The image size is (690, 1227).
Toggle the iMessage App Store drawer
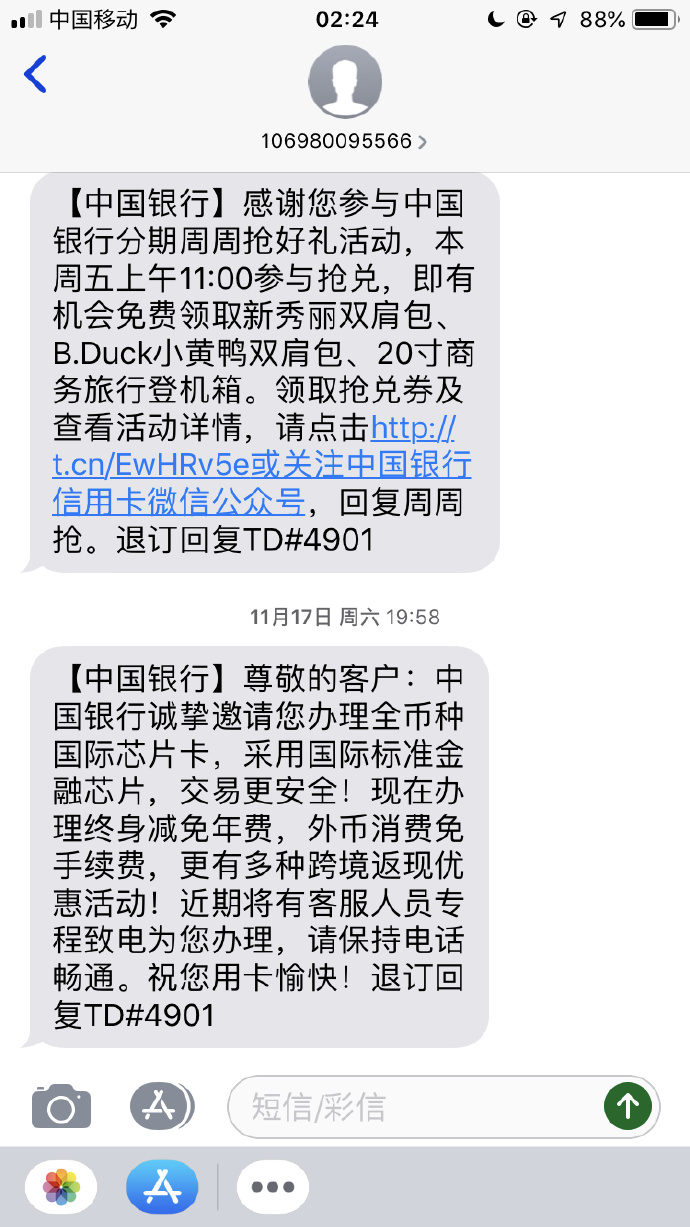[x=161, y=1106]
